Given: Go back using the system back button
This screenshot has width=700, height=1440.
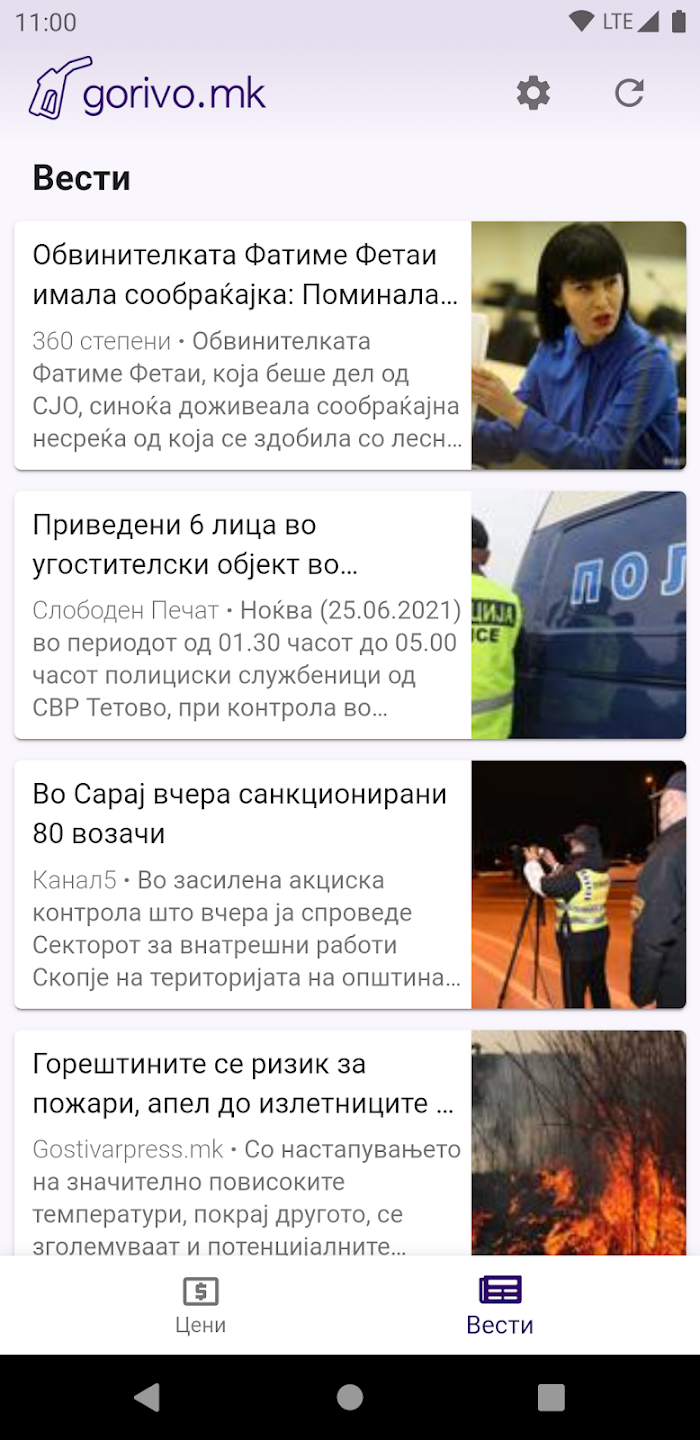Looking at the screenshot, I should point(147,1397).
